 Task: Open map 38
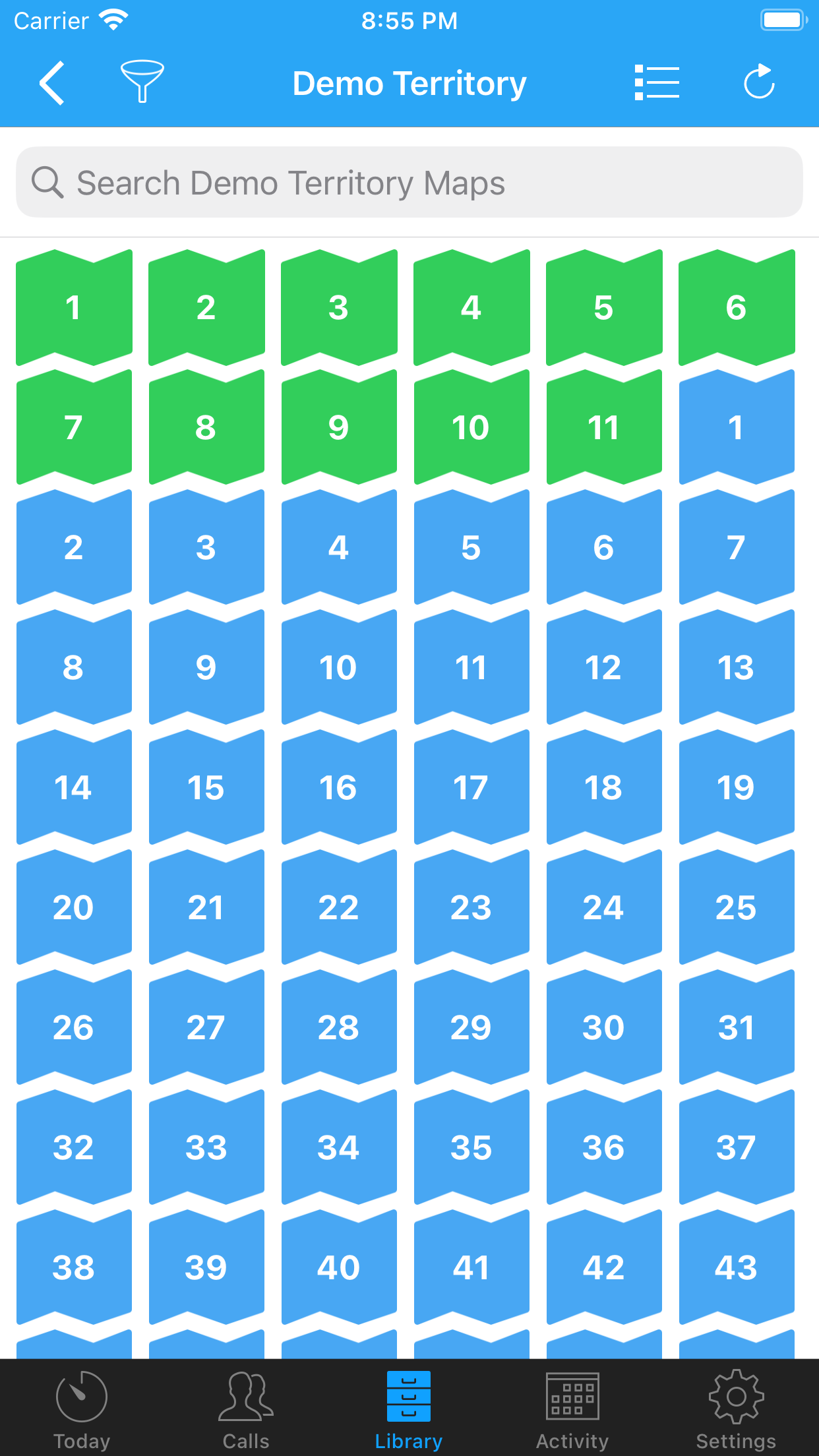[x=74, y=1267]
